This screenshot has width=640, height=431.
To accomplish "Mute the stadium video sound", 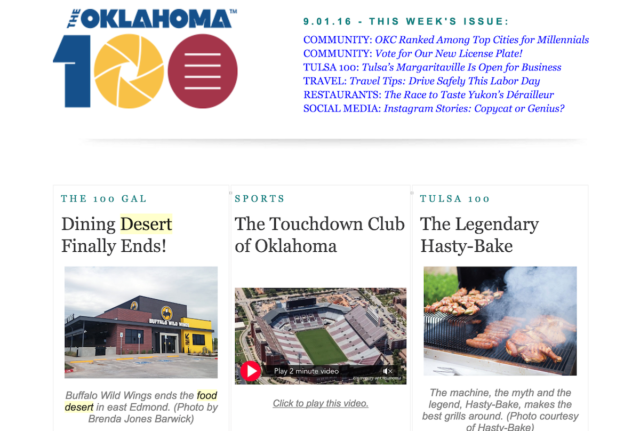I will point(389,371).
